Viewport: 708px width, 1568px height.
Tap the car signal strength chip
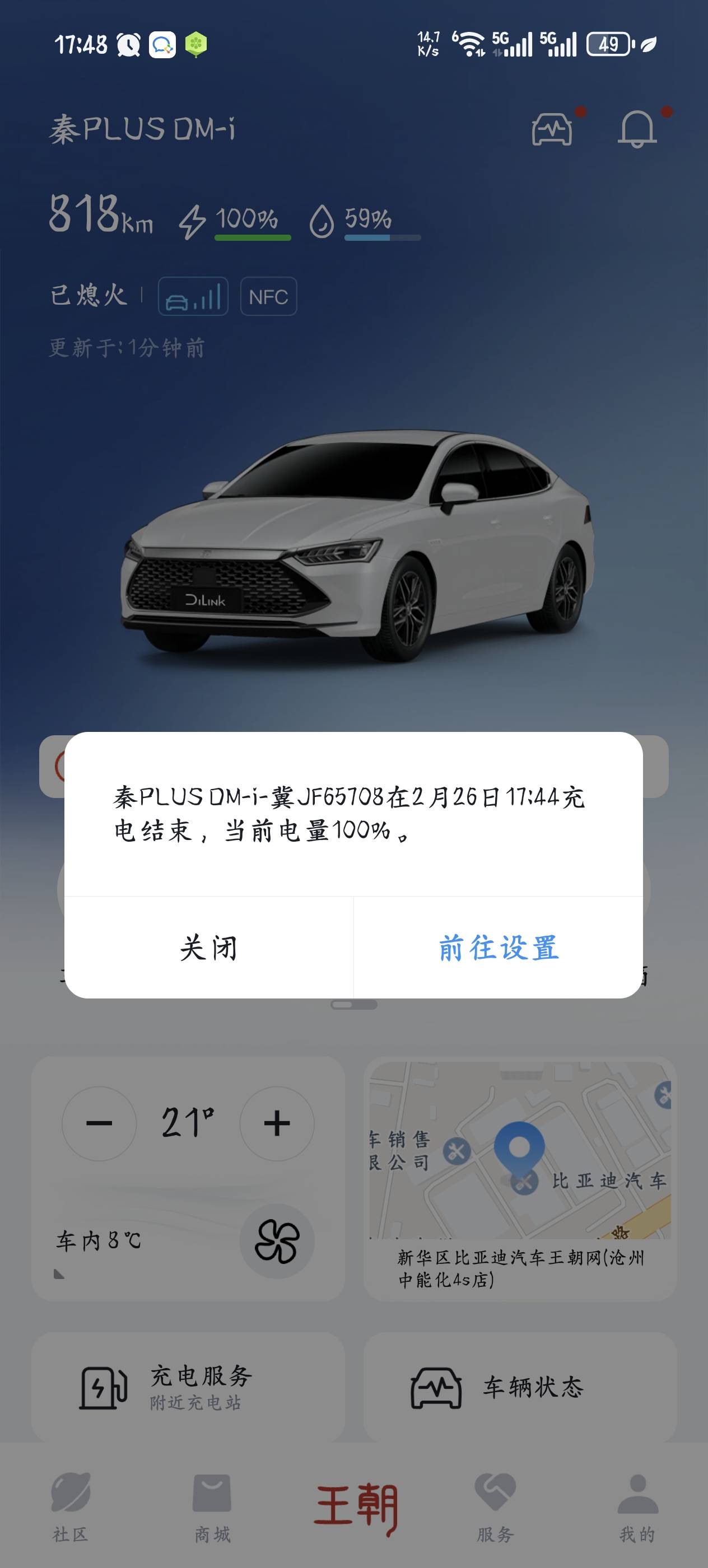(x=193, y=296)
